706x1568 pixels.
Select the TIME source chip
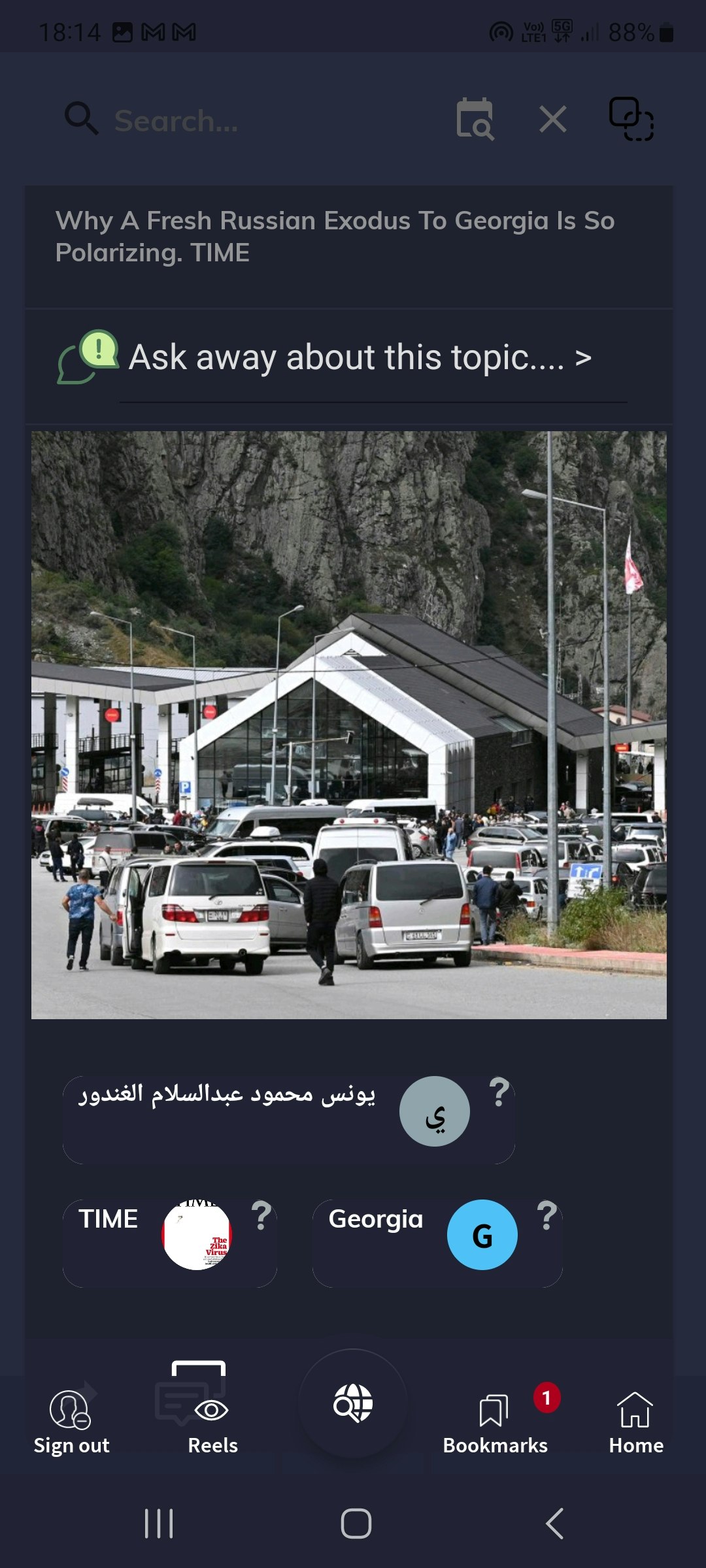point(170,1241)
